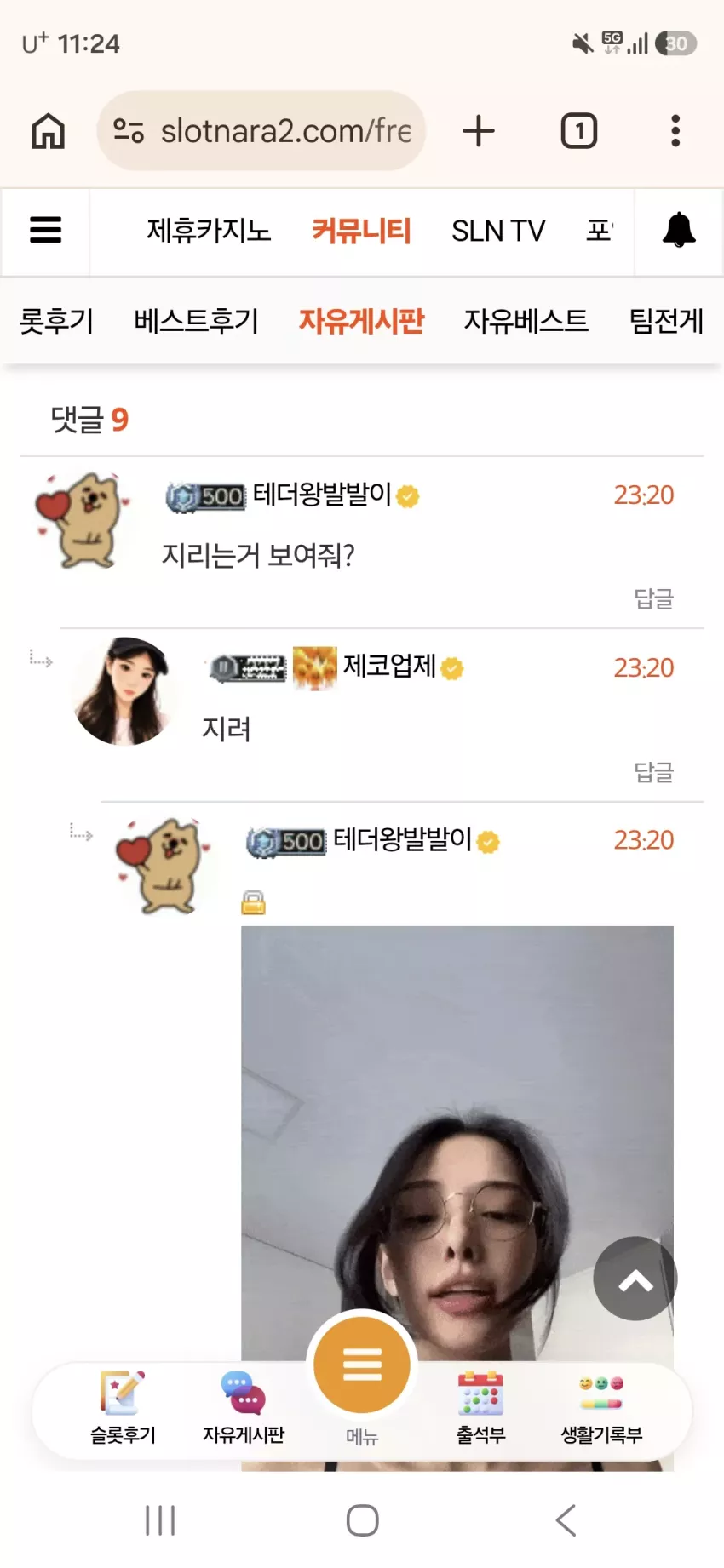724x1568 pixels.
Task: Open 출석부 attendance page
Action: pyautogui.click(x=481, y=1408)
